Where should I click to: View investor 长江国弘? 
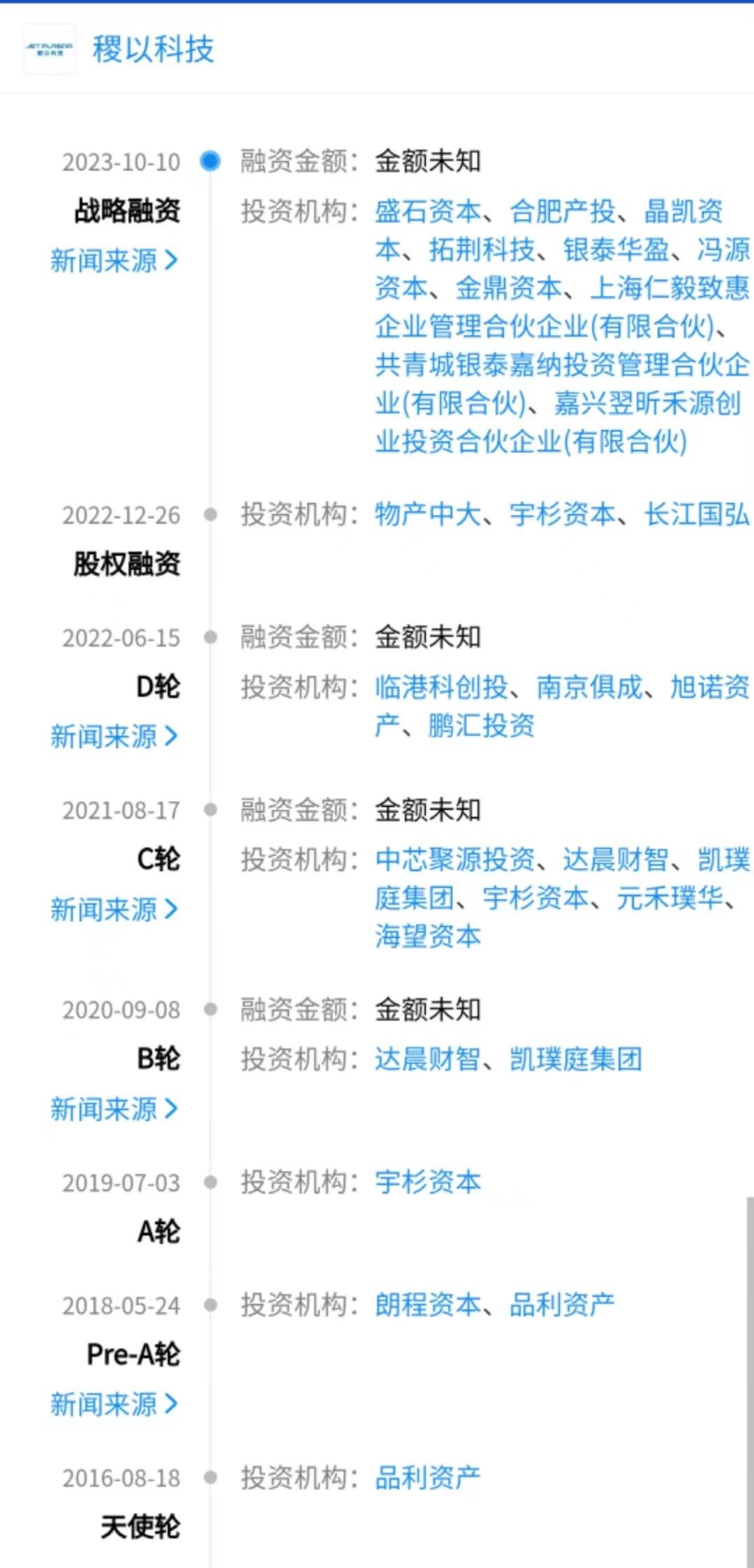pyautogui.click(x=696, y=514)
